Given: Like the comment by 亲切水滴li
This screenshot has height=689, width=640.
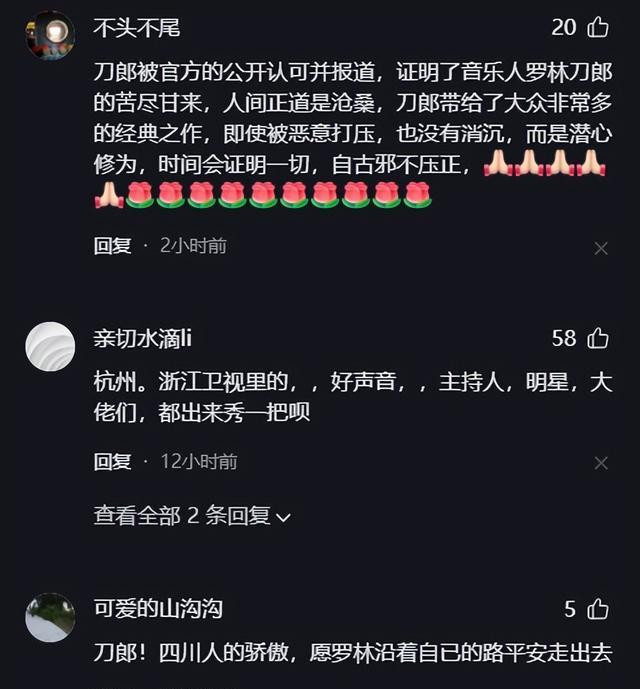Looking at the screenshot, I should tap(598, 338).
